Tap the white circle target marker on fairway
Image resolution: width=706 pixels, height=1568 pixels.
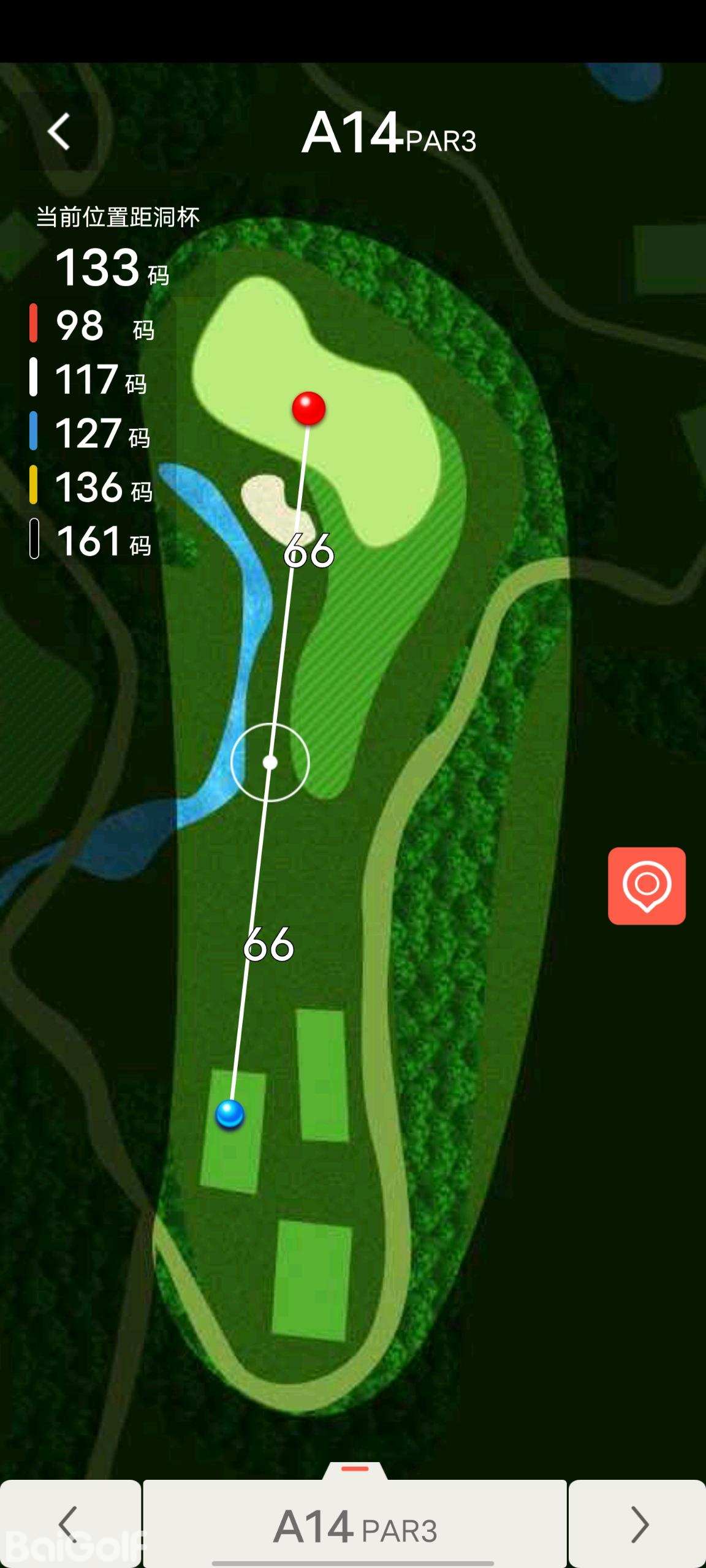pyautogui.click(x=270, y=763)
